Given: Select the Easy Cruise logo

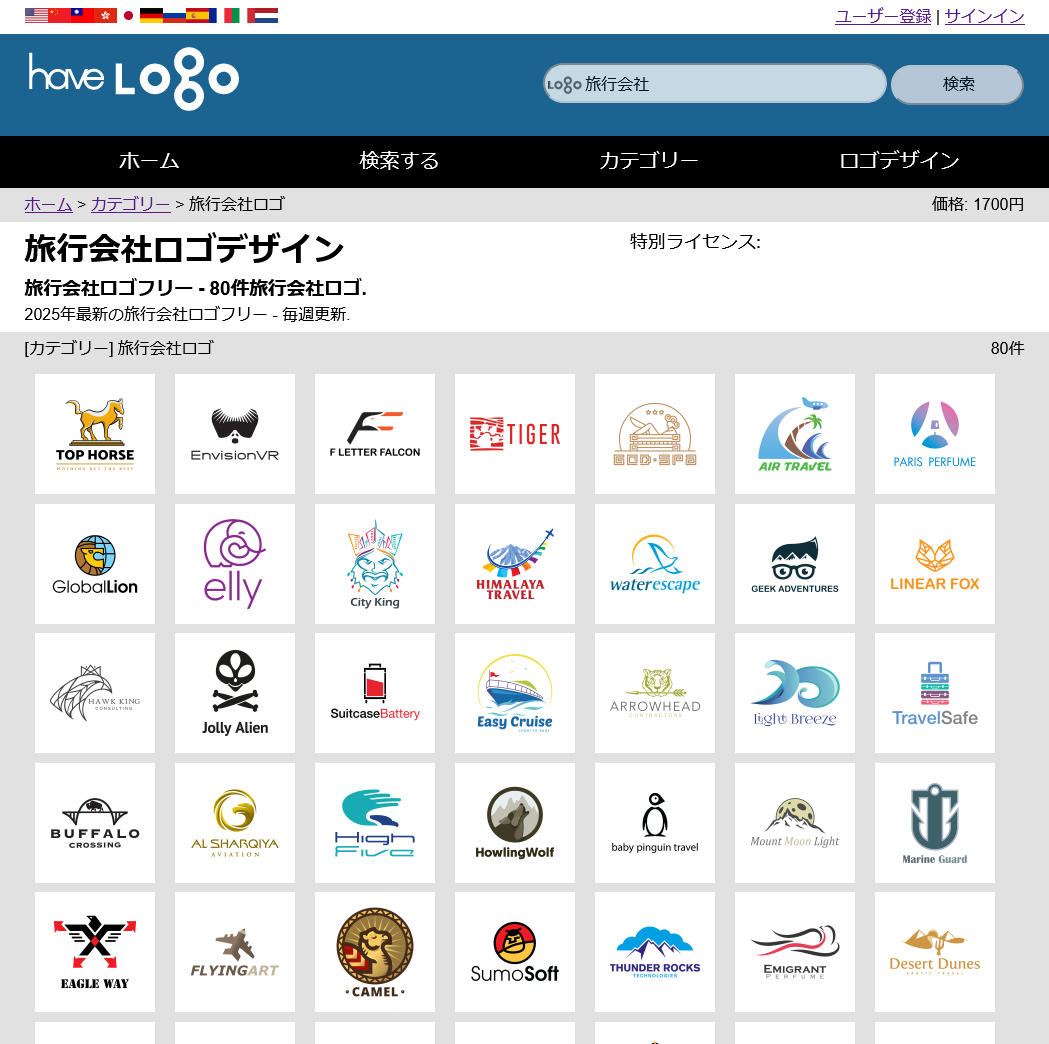Looking at the screenshot, I should coord(515,693).
